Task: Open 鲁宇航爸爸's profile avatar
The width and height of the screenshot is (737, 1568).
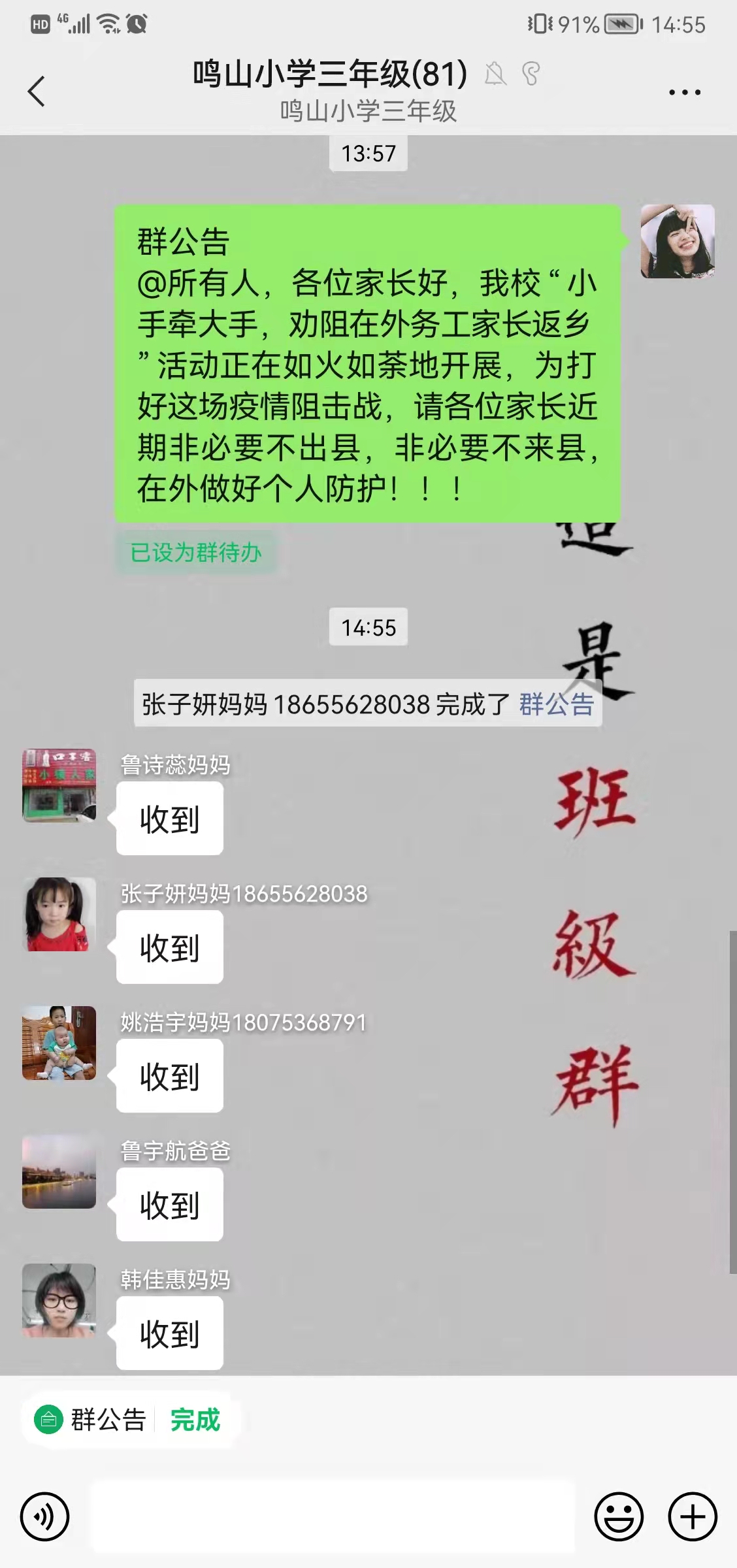Action: [59, 1171]
